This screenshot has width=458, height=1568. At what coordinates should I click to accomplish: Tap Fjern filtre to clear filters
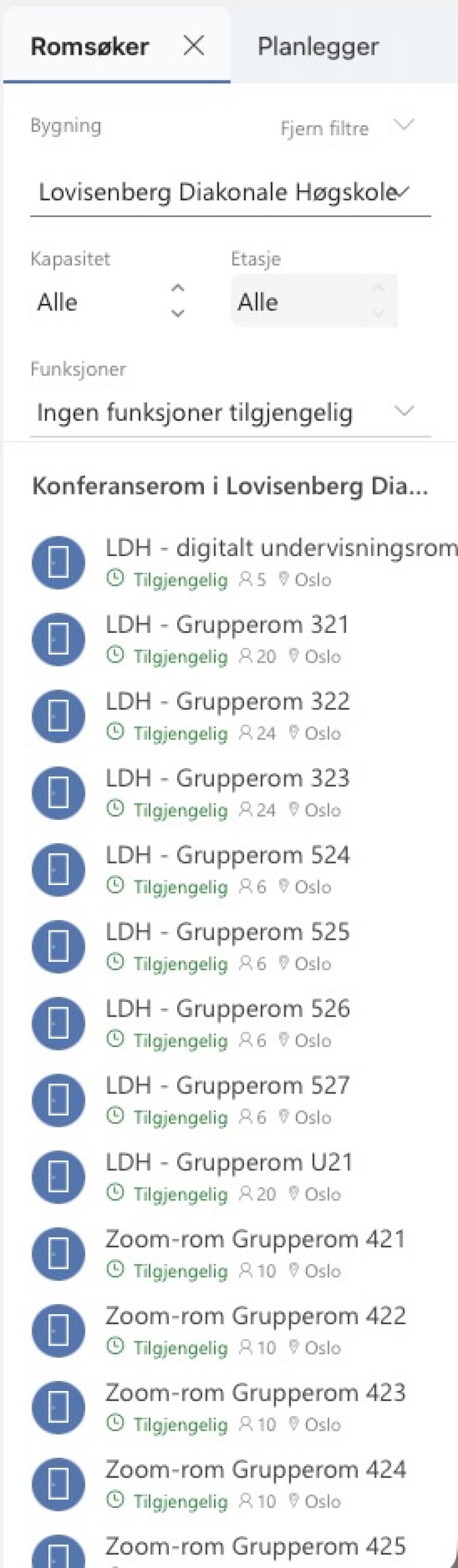pyautogui.click(x=324, y=129)
